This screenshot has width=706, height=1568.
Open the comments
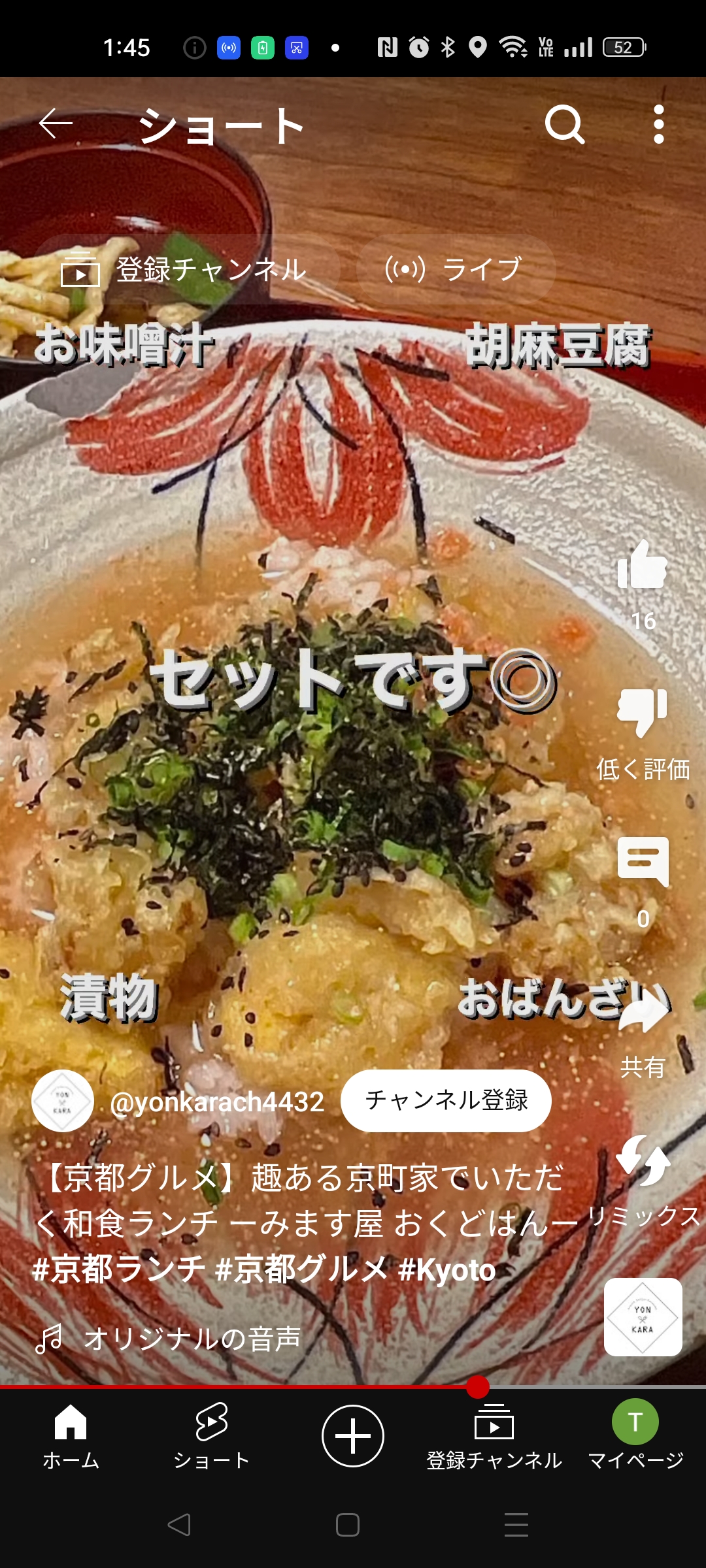[643, 862]
